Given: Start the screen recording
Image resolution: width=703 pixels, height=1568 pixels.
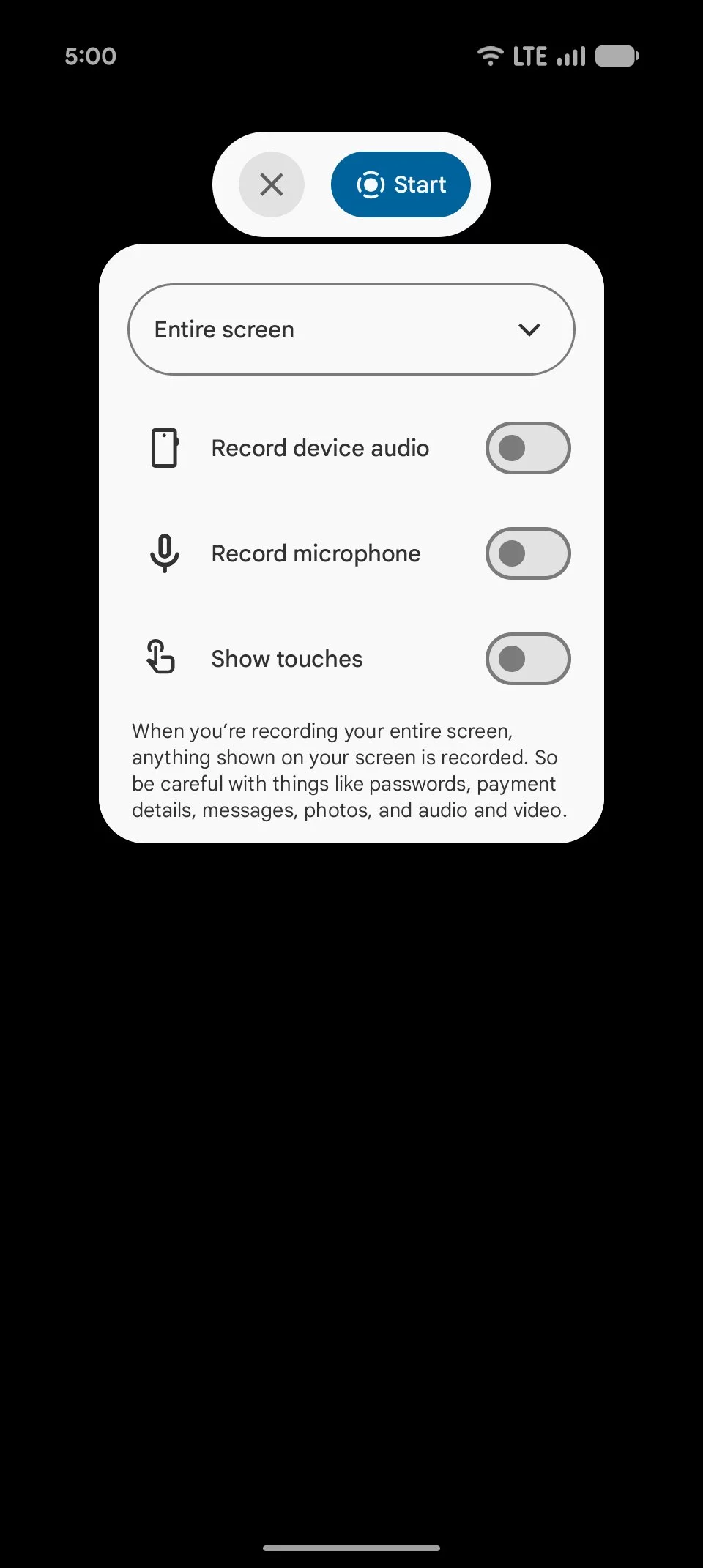Looking at the screenshot, I should click(401, 184).
